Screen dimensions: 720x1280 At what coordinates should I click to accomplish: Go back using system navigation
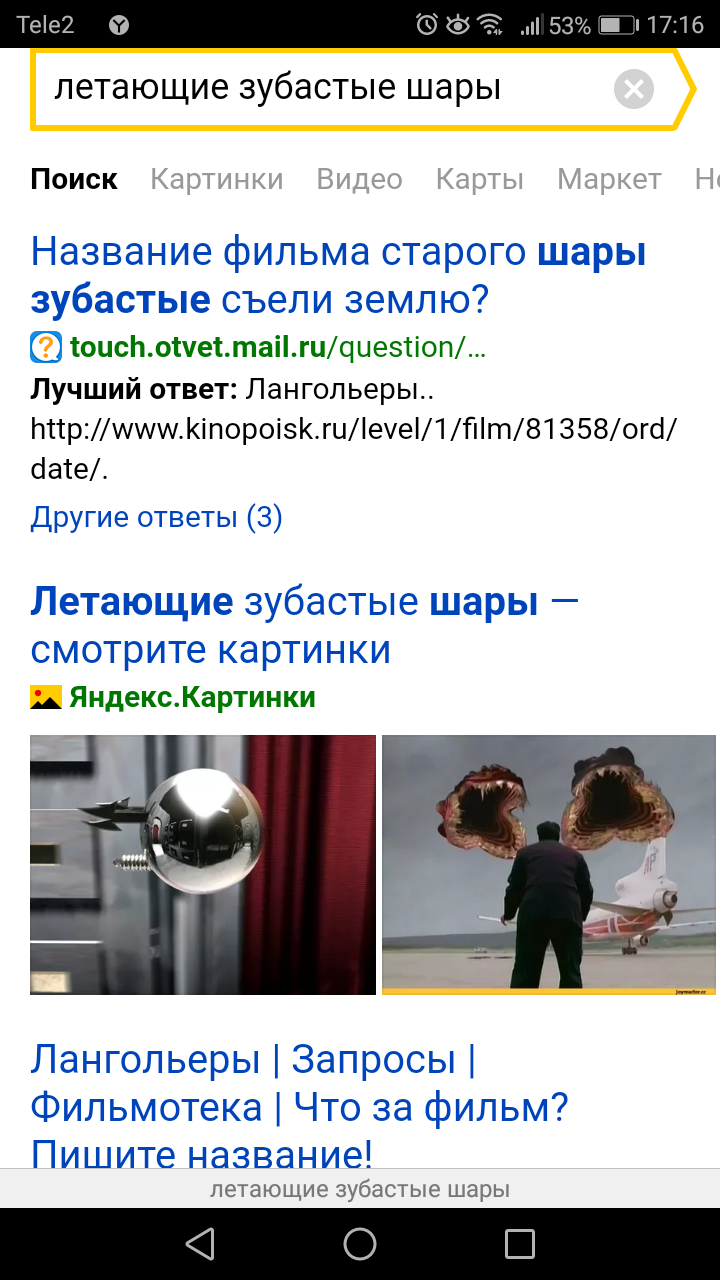coord(200,1244)
